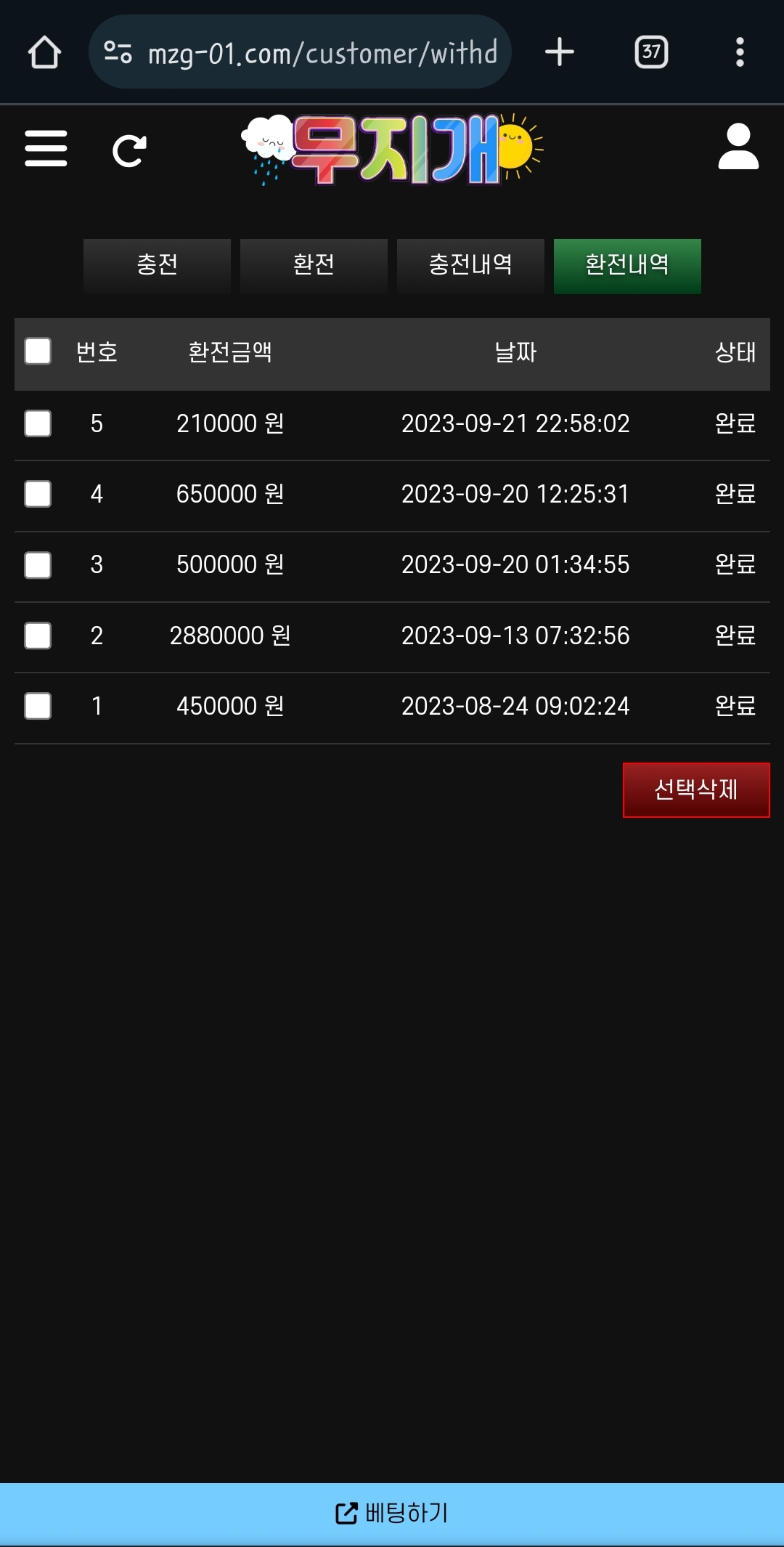Image resolution: width=784 pixels, height=1547 pixels.
Task: Switch to the 환전 tab
Action: [x=314, y=266]
